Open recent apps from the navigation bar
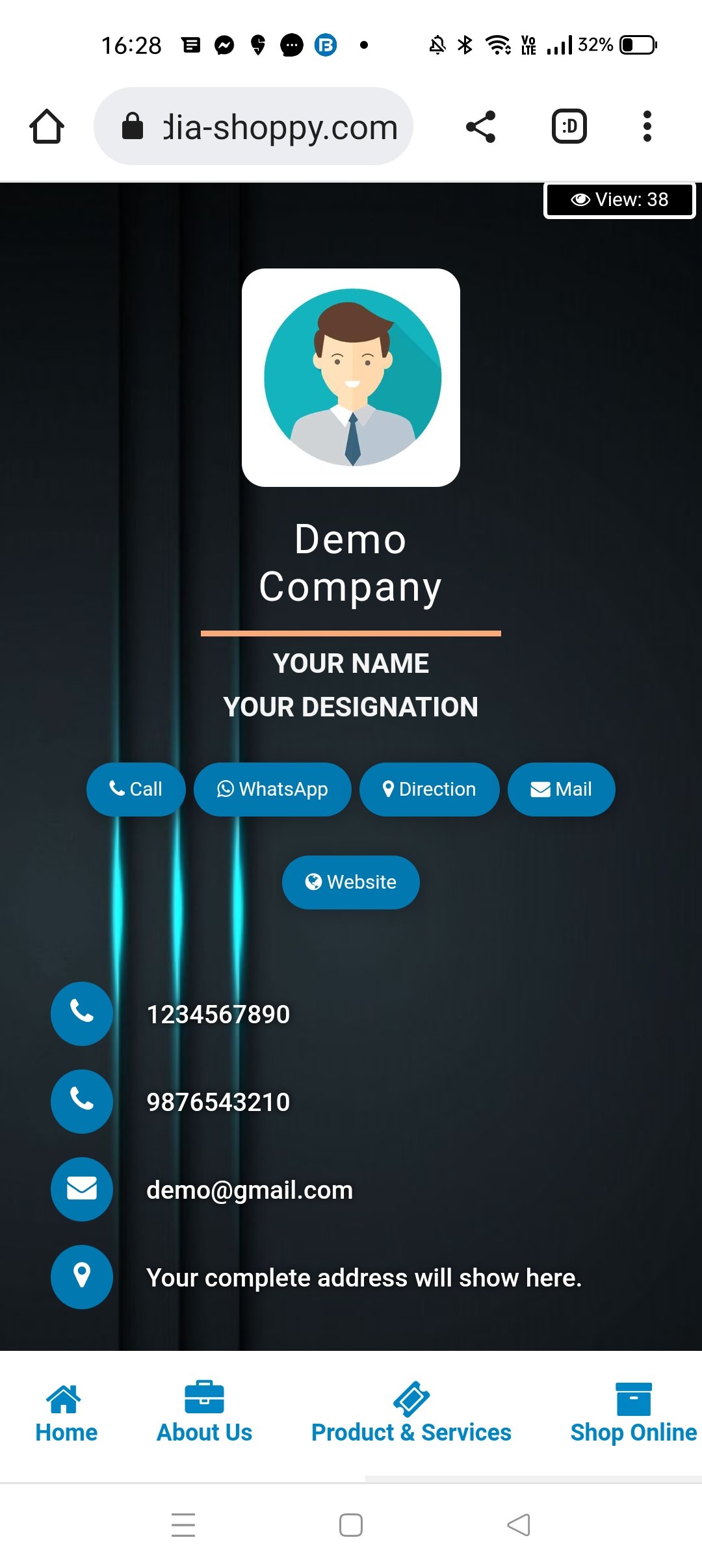Image resolution: width=702 pixels, height=1568 pixels. pos(183,1524)
